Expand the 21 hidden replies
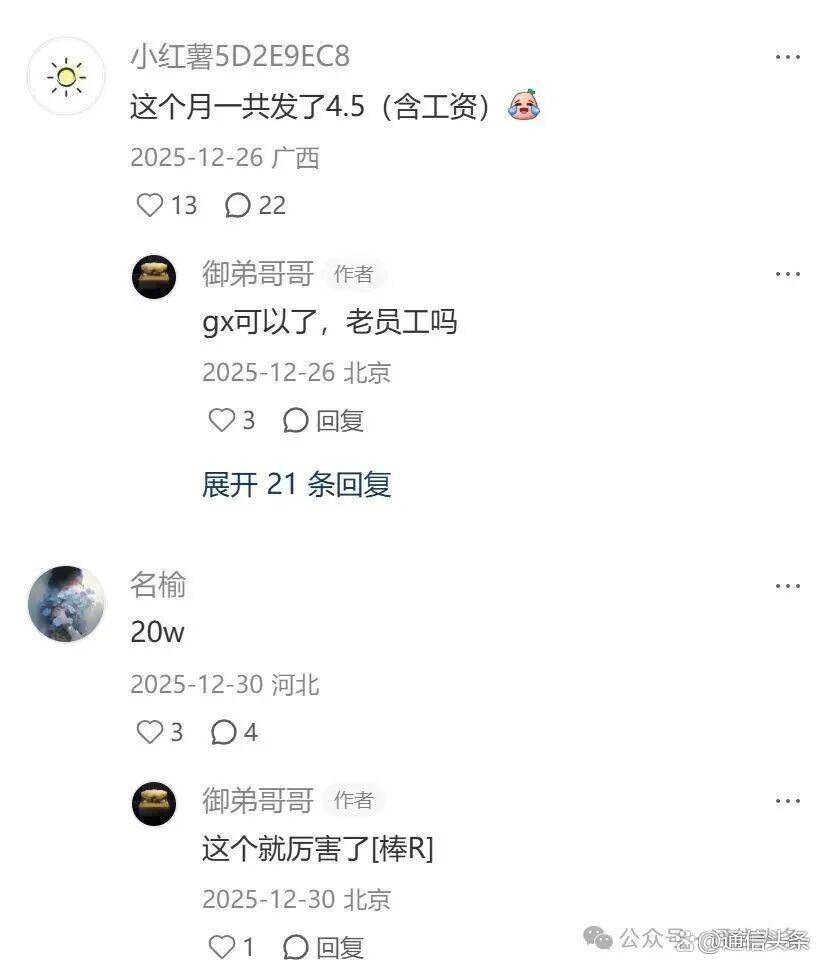 [x=296, y=484]
